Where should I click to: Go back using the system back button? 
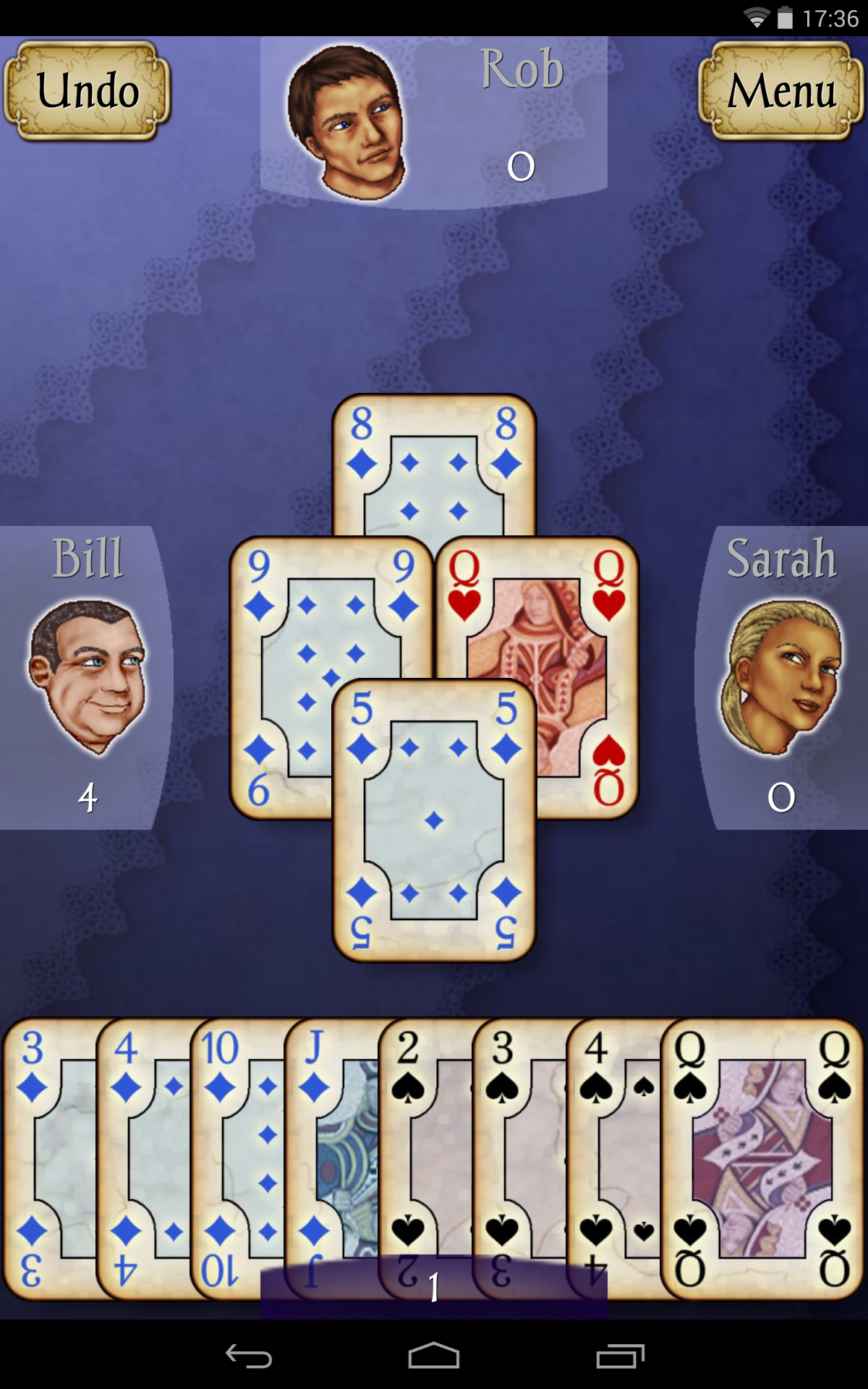(x=248, y=1356)
